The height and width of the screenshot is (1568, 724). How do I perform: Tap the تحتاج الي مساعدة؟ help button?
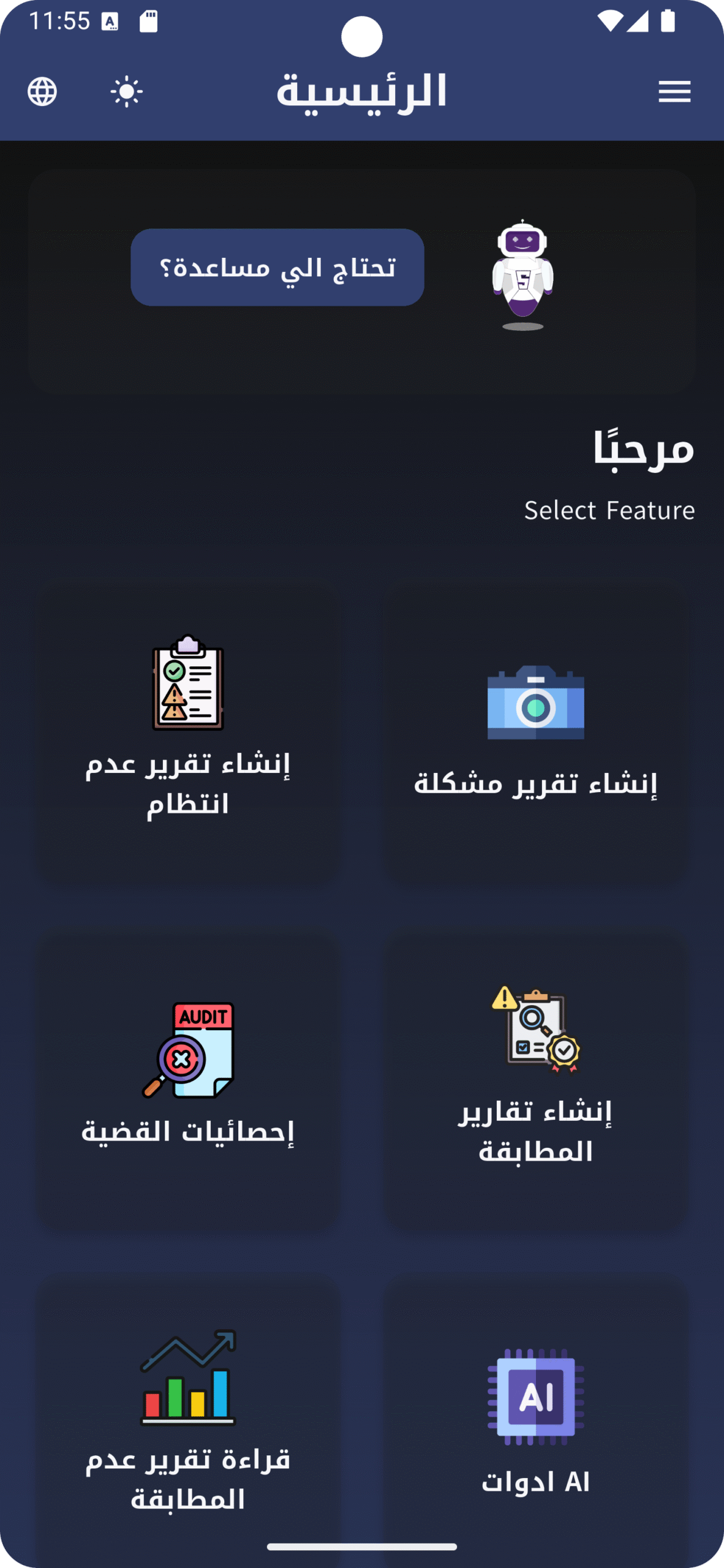277,267
